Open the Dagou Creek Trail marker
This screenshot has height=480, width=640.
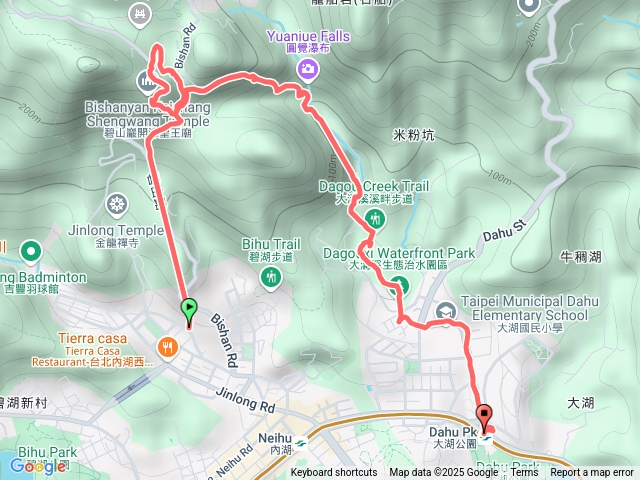pyautogui.click(x=376, y=217)
